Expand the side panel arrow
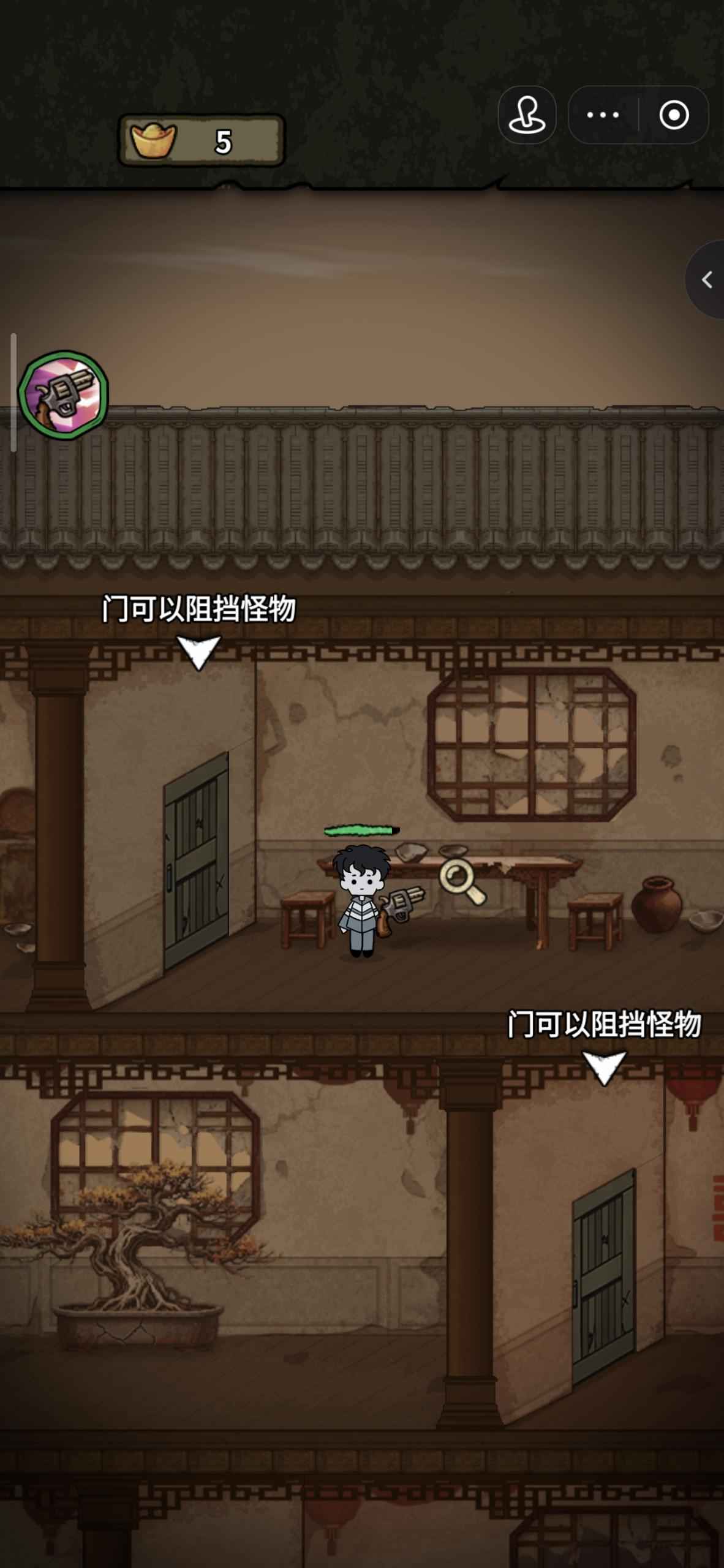The height and width of the screenshot is (1568, 724). pos(707,280)
